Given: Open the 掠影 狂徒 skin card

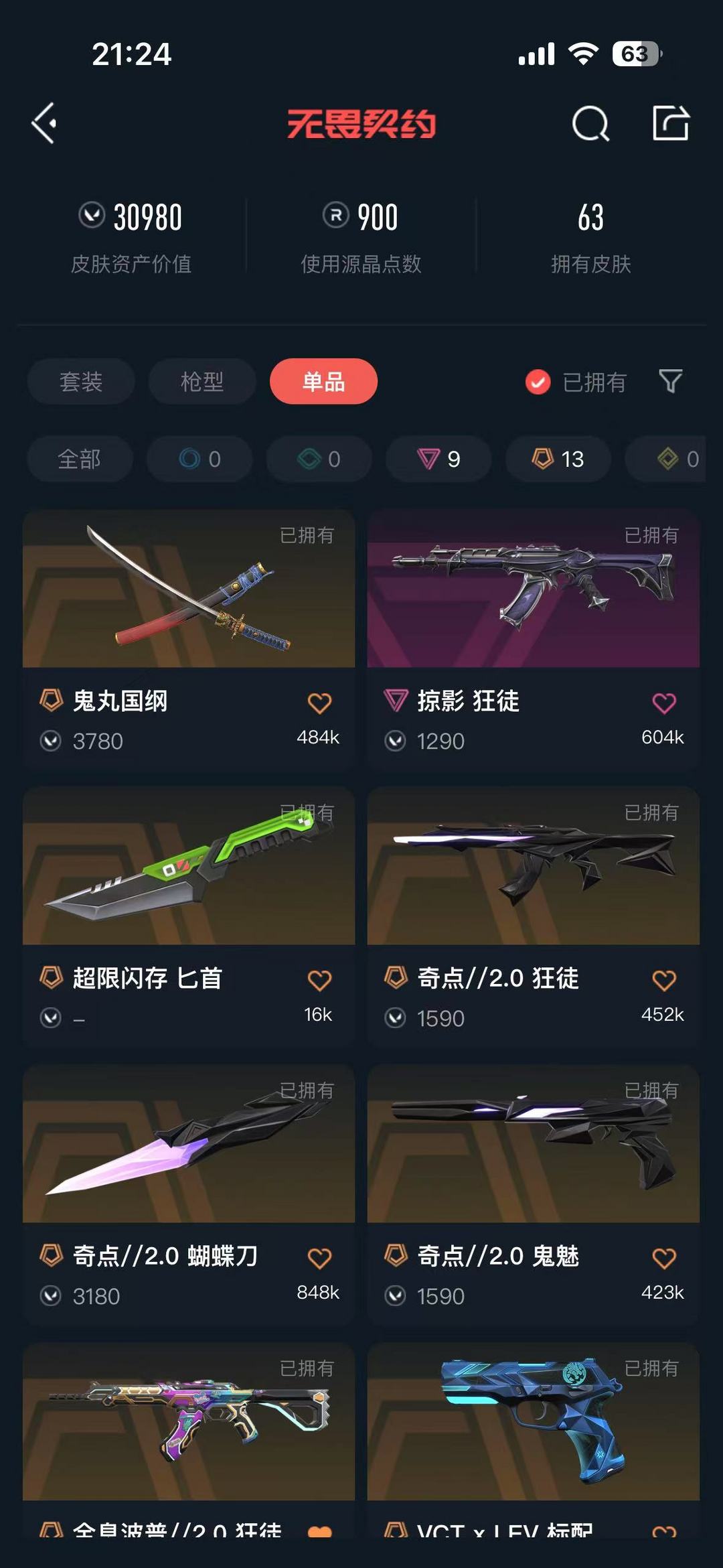Looking at the screenshot, I should (x=534, y=639).
